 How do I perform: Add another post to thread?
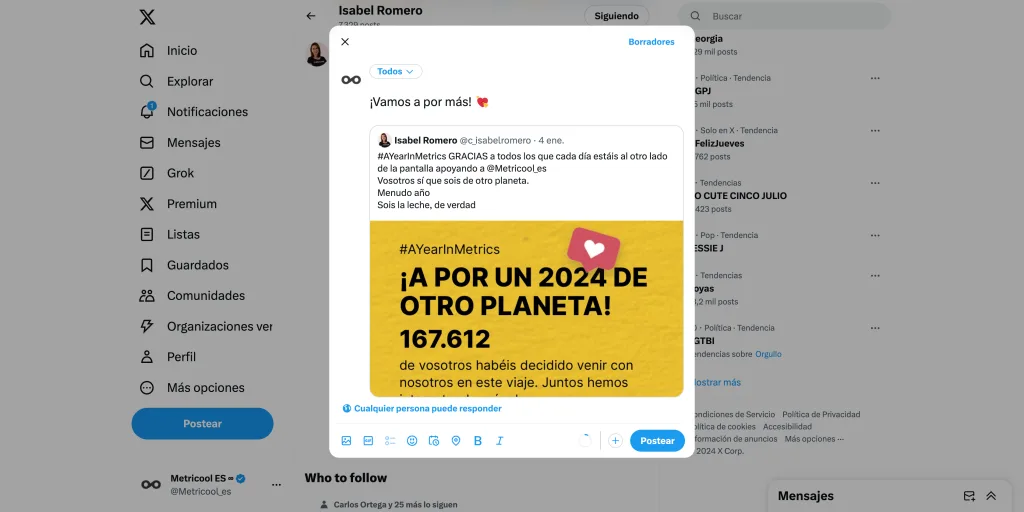(x=615, y=441)
